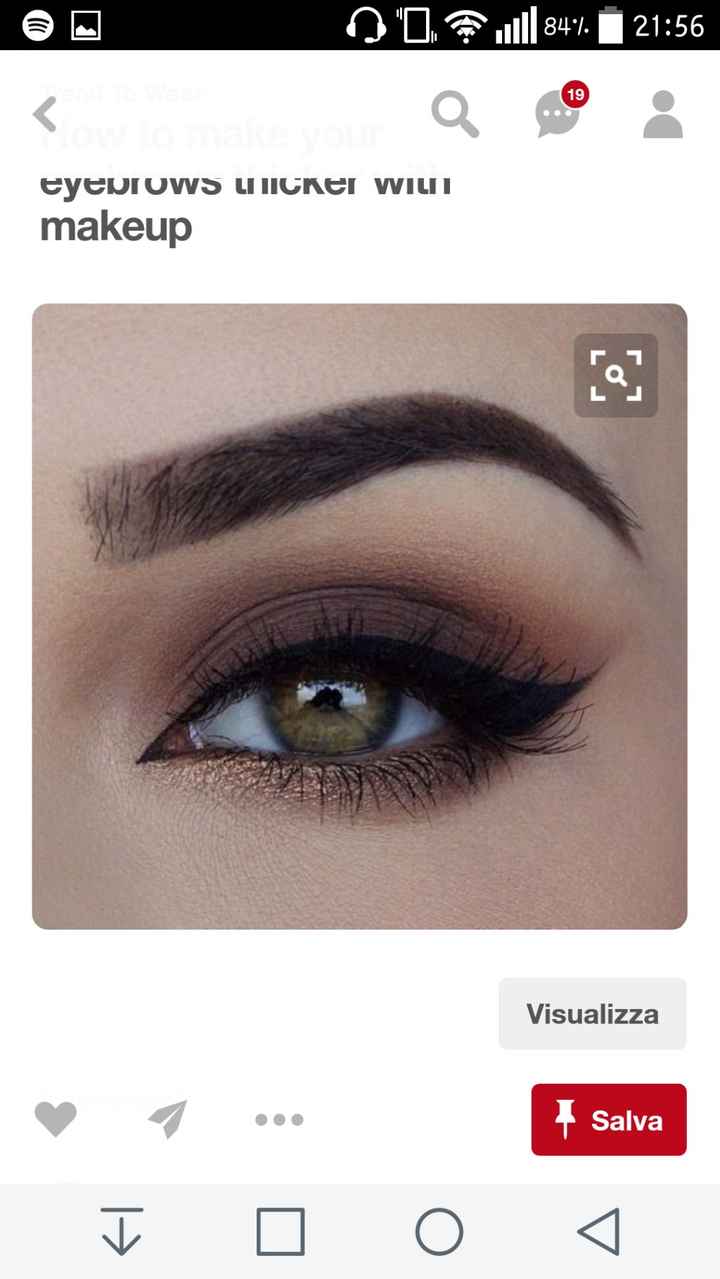
Task: Tap the Wi-Fi indicator in the status bar
Action: click(x=469, y=26)
